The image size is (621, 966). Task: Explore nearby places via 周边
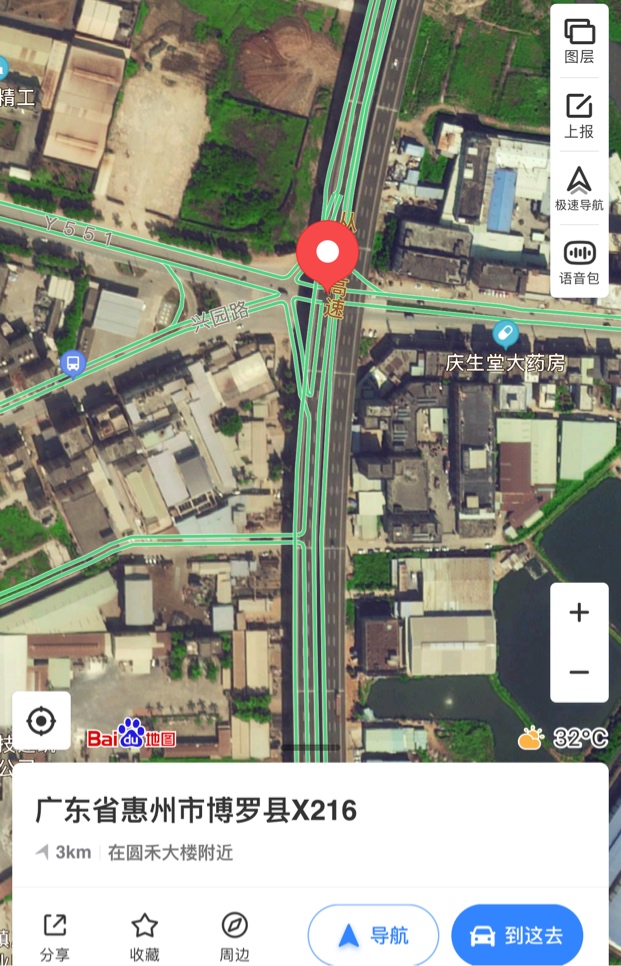234,937
